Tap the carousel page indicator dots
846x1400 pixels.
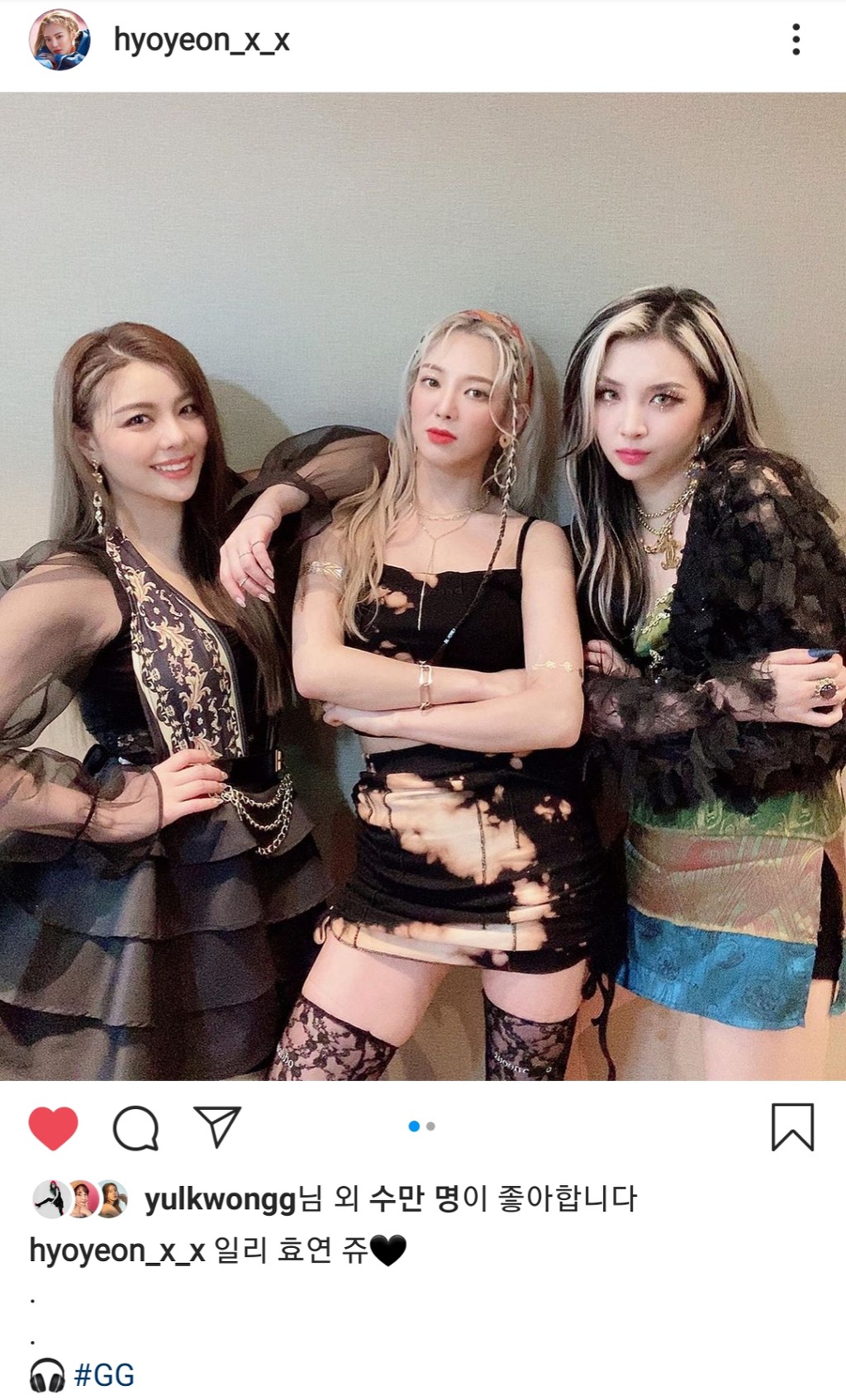421,1126
